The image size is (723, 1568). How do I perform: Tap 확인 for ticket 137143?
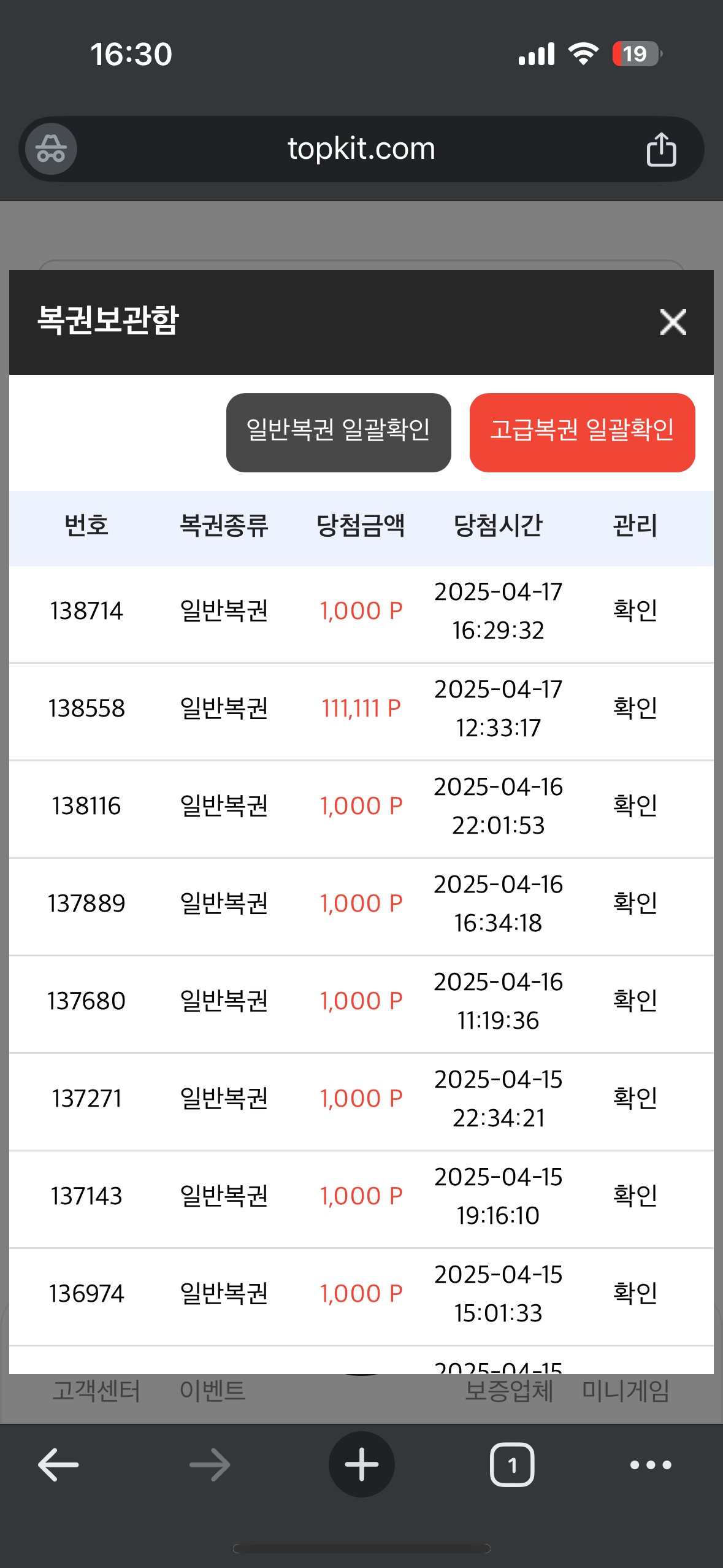(635, 1196)
